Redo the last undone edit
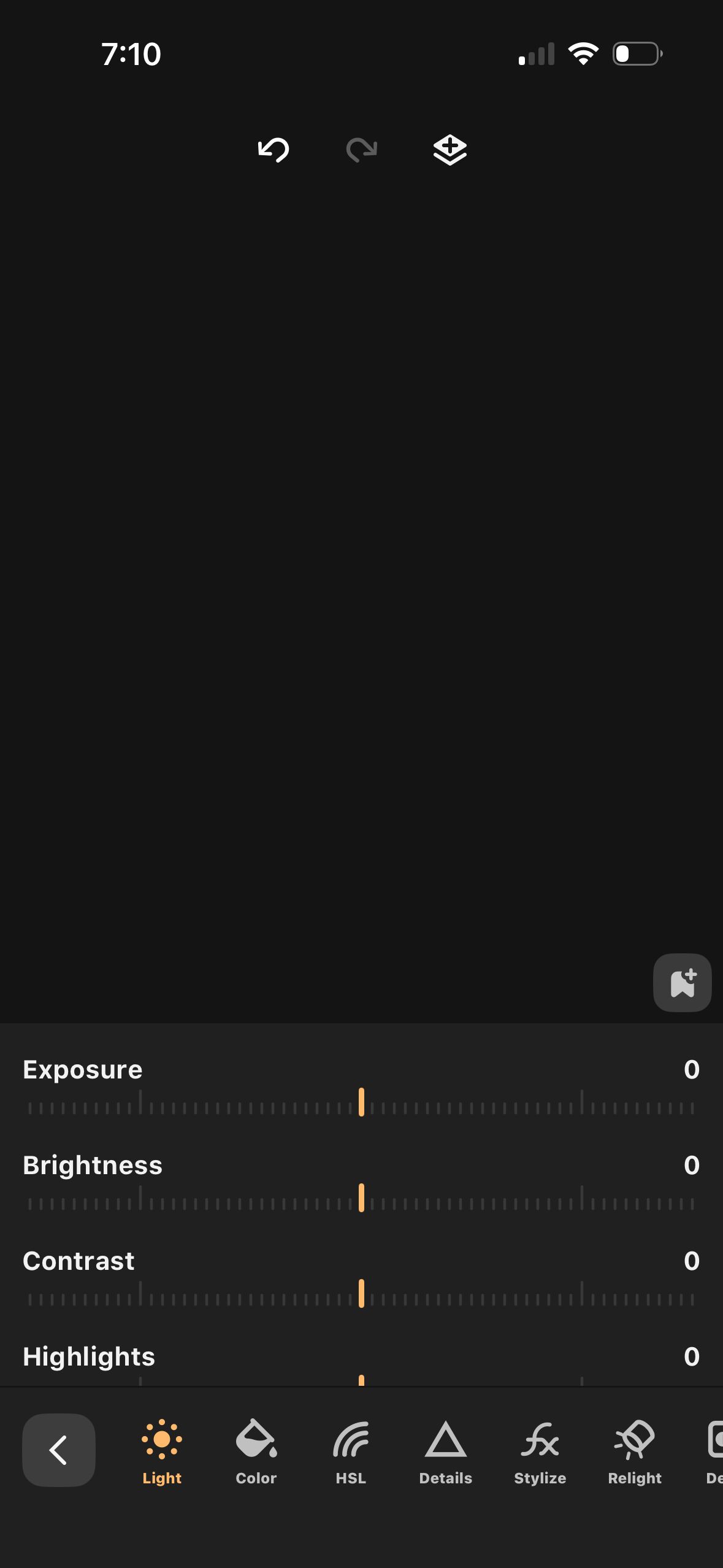This screenshot has height=1568, width=723. (362, 150)
